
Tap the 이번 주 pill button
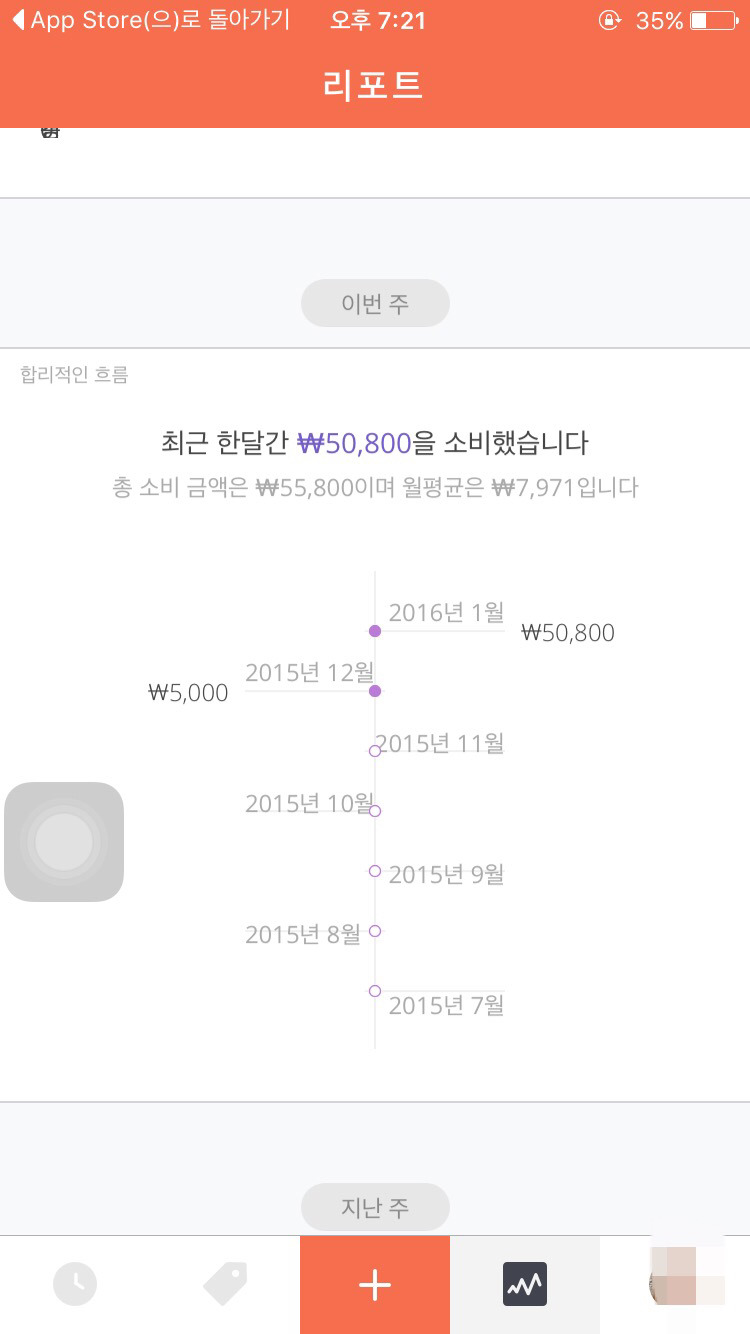pyautogui.click(x=375, y=303)
